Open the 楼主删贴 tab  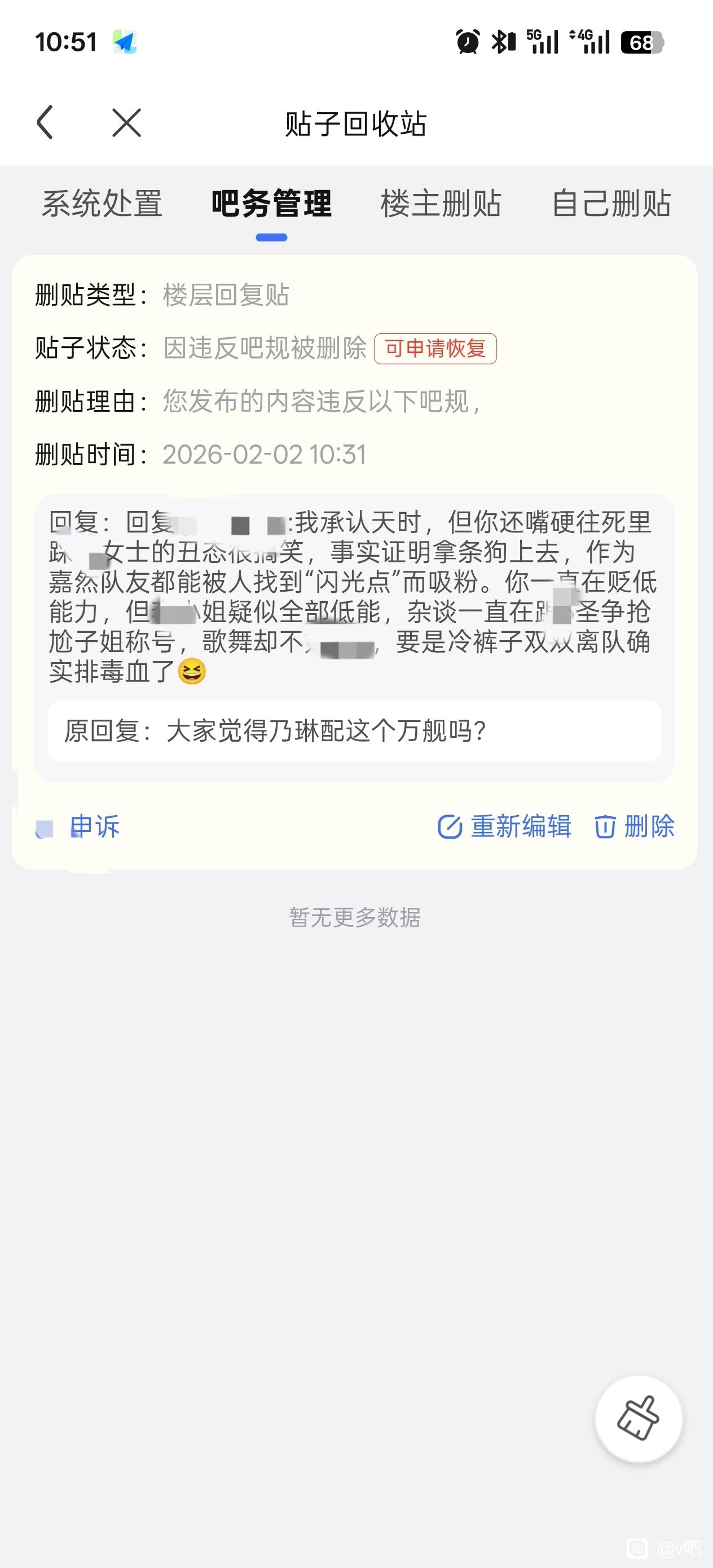(441, 203)
